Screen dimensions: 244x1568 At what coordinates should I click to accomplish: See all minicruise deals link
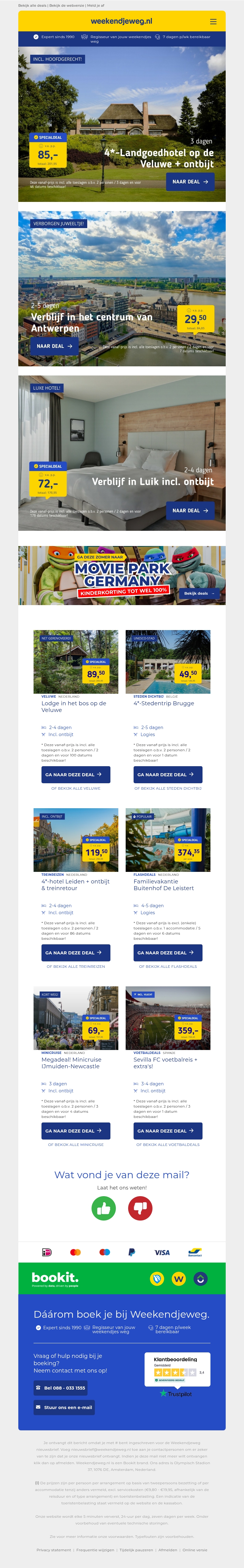tap(76, 1144)
